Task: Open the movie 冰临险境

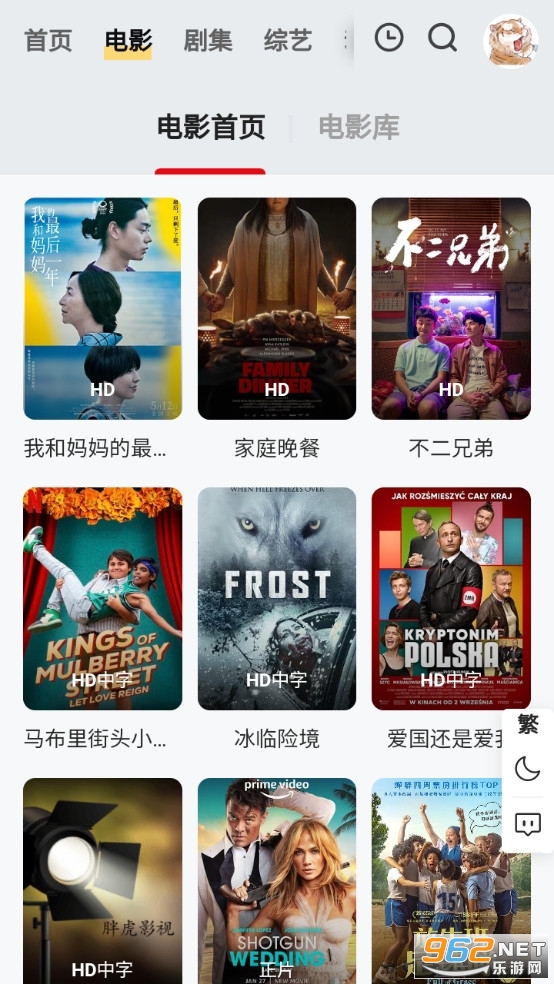Action: click(277, 599)
